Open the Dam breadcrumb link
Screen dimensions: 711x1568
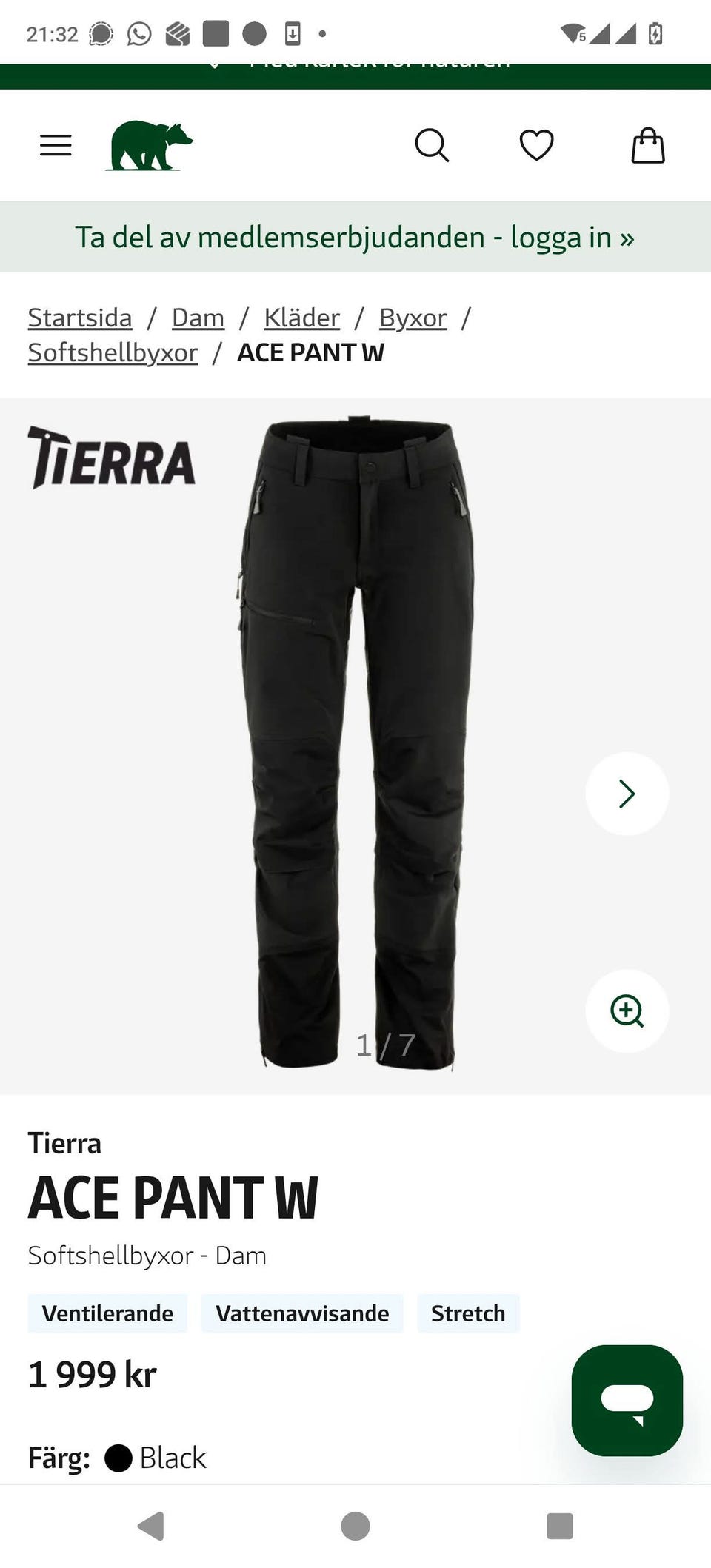198,318
